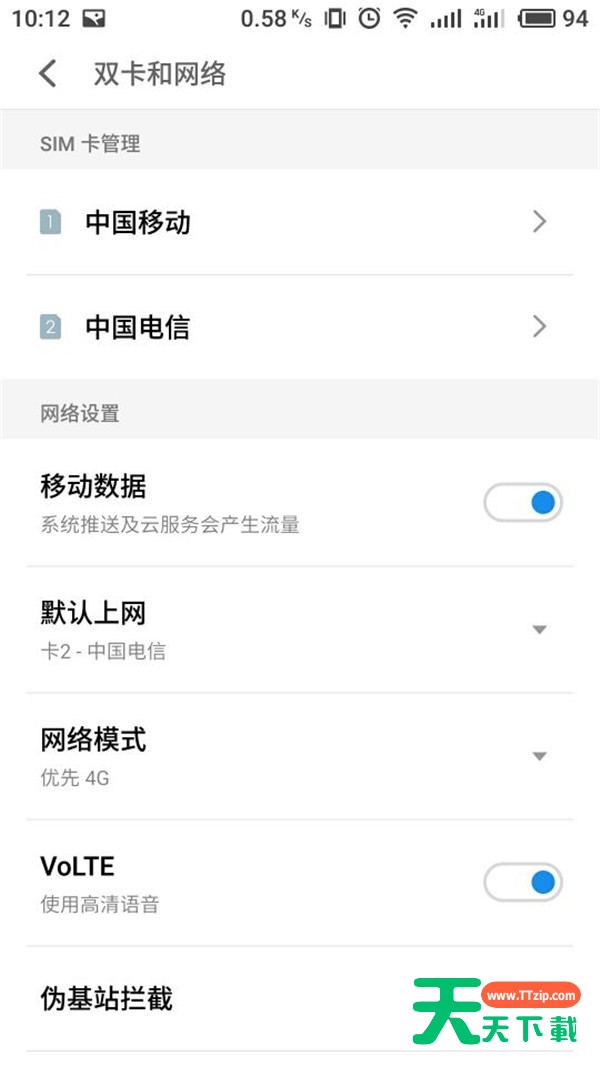Turn off the 移动数据 switch
The width and height of the screenshot is (600, 1066).
point(523,502)
